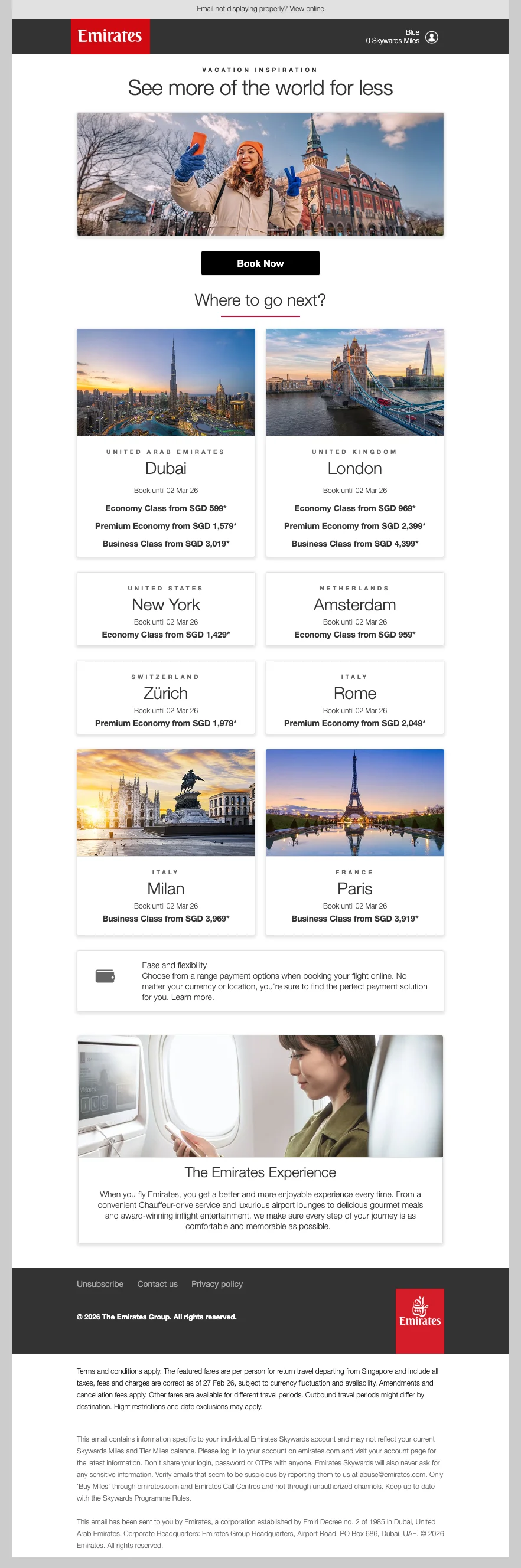Open the View online link
Viewport: 521px width, 1568px height.
307,8
